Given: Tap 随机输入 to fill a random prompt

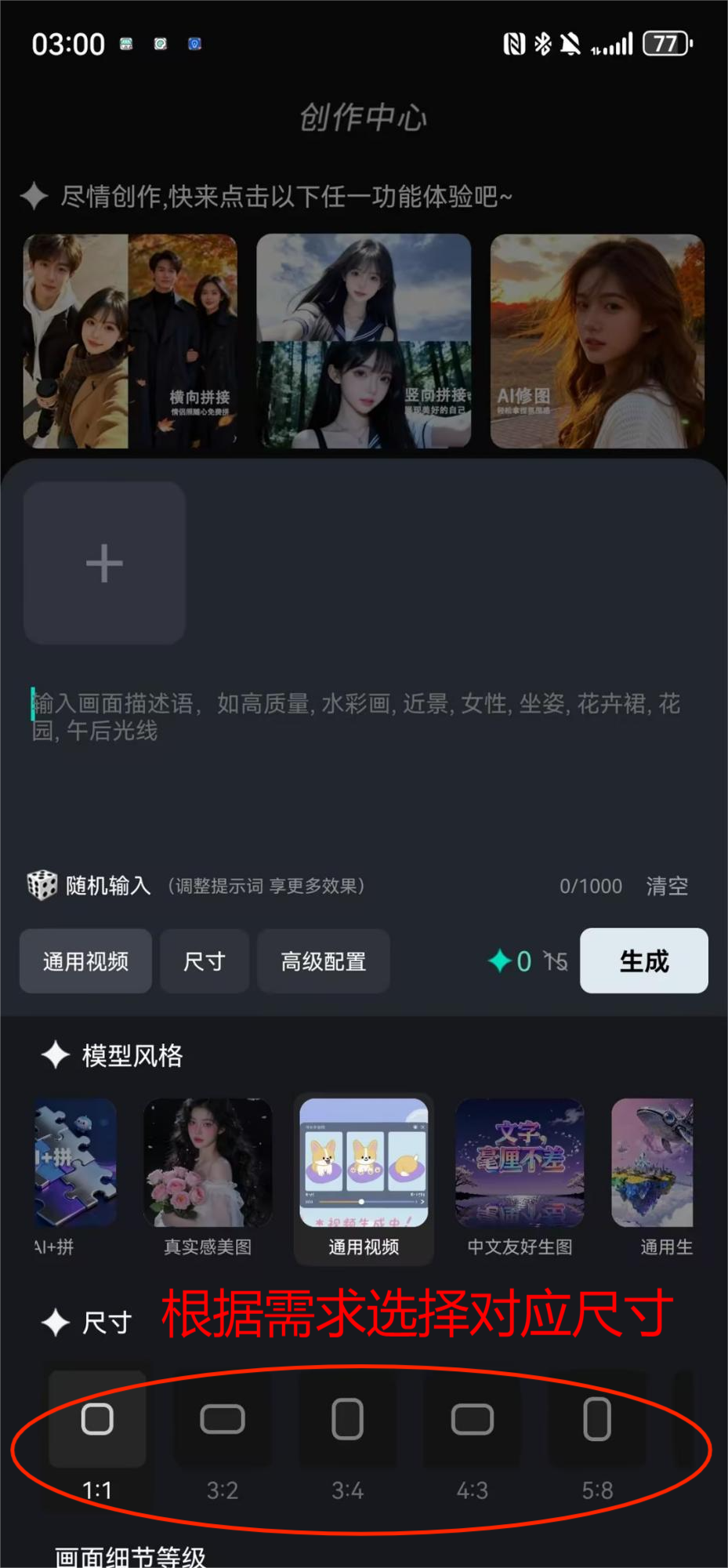Looking at the screenshot, I should point(89,886).
